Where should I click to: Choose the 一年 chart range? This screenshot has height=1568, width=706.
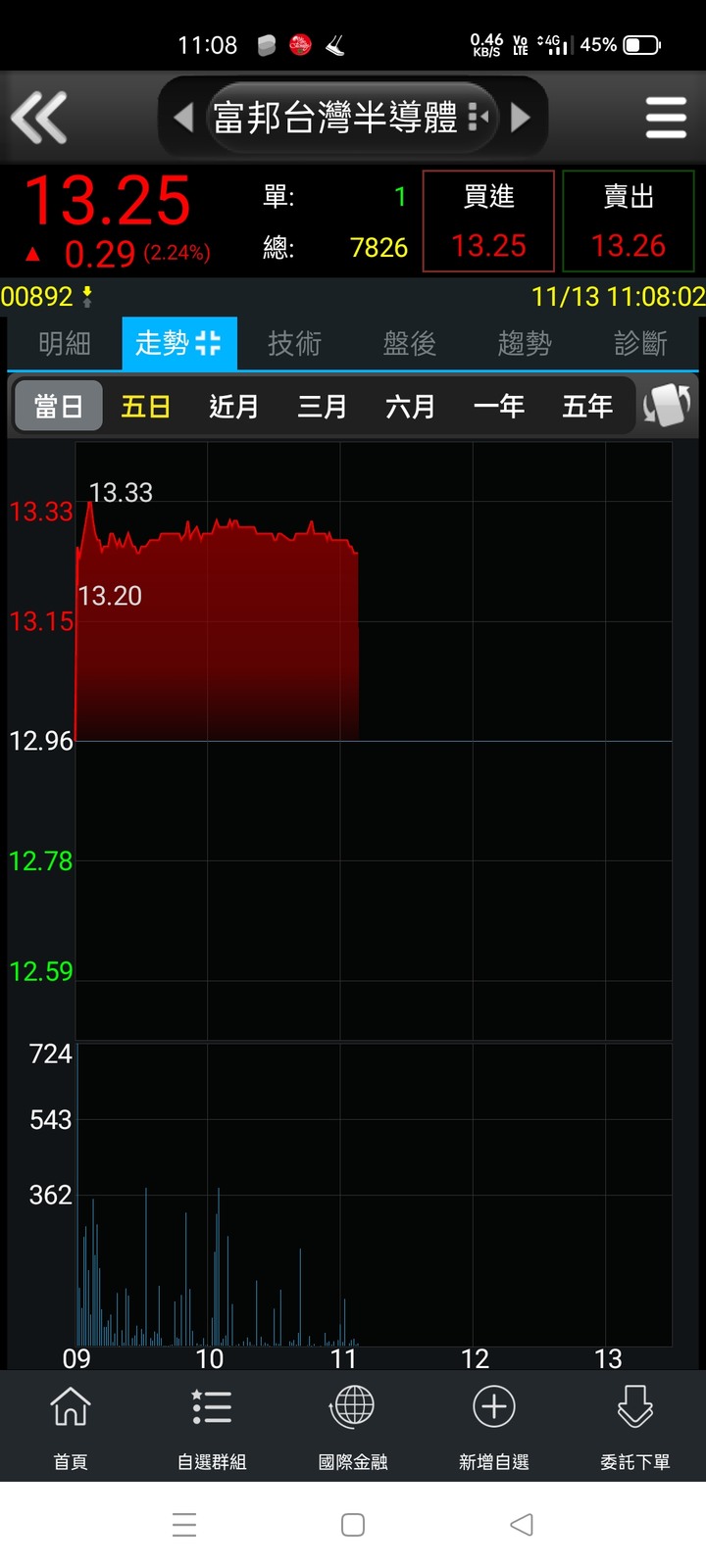[499, 406]
